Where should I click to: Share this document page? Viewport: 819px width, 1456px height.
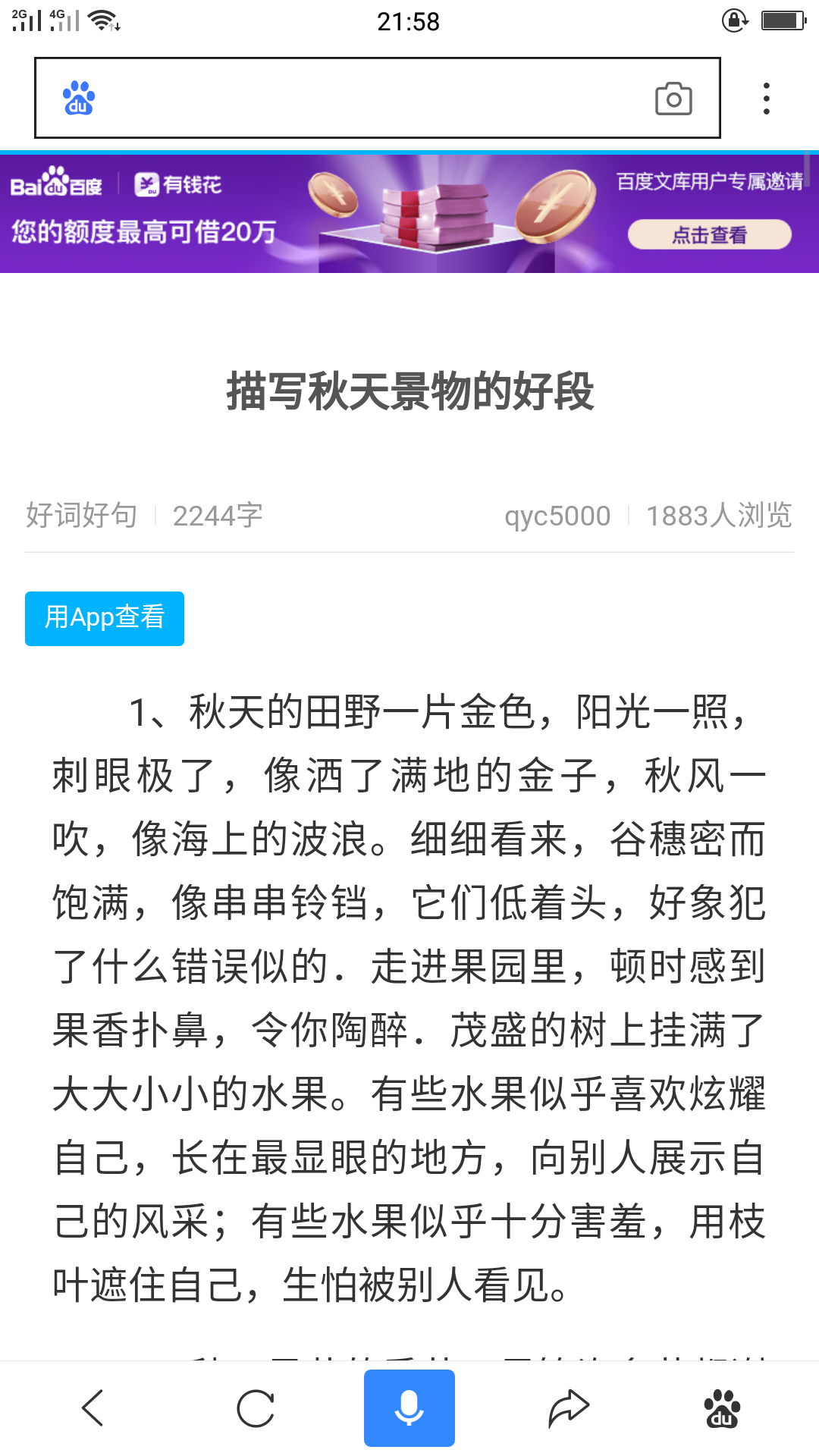click(x=569, y=1408)
